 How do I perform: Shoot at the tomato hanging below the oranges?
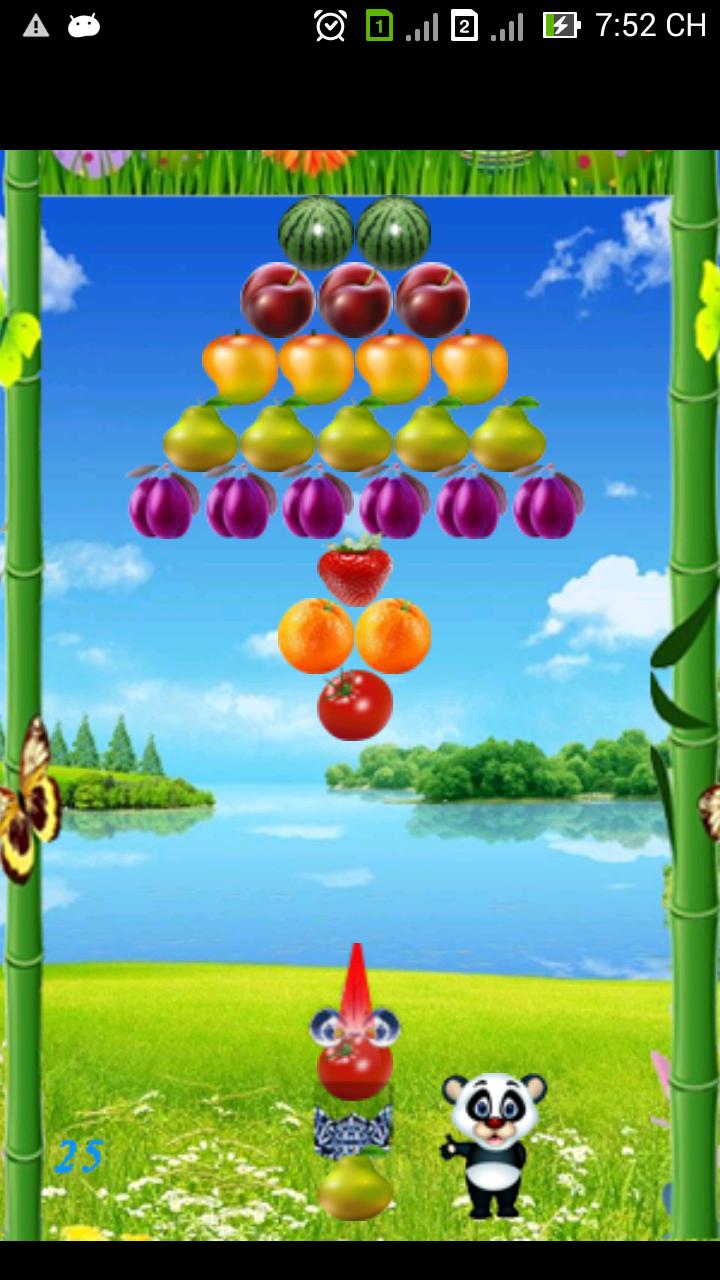click(355, 705)
